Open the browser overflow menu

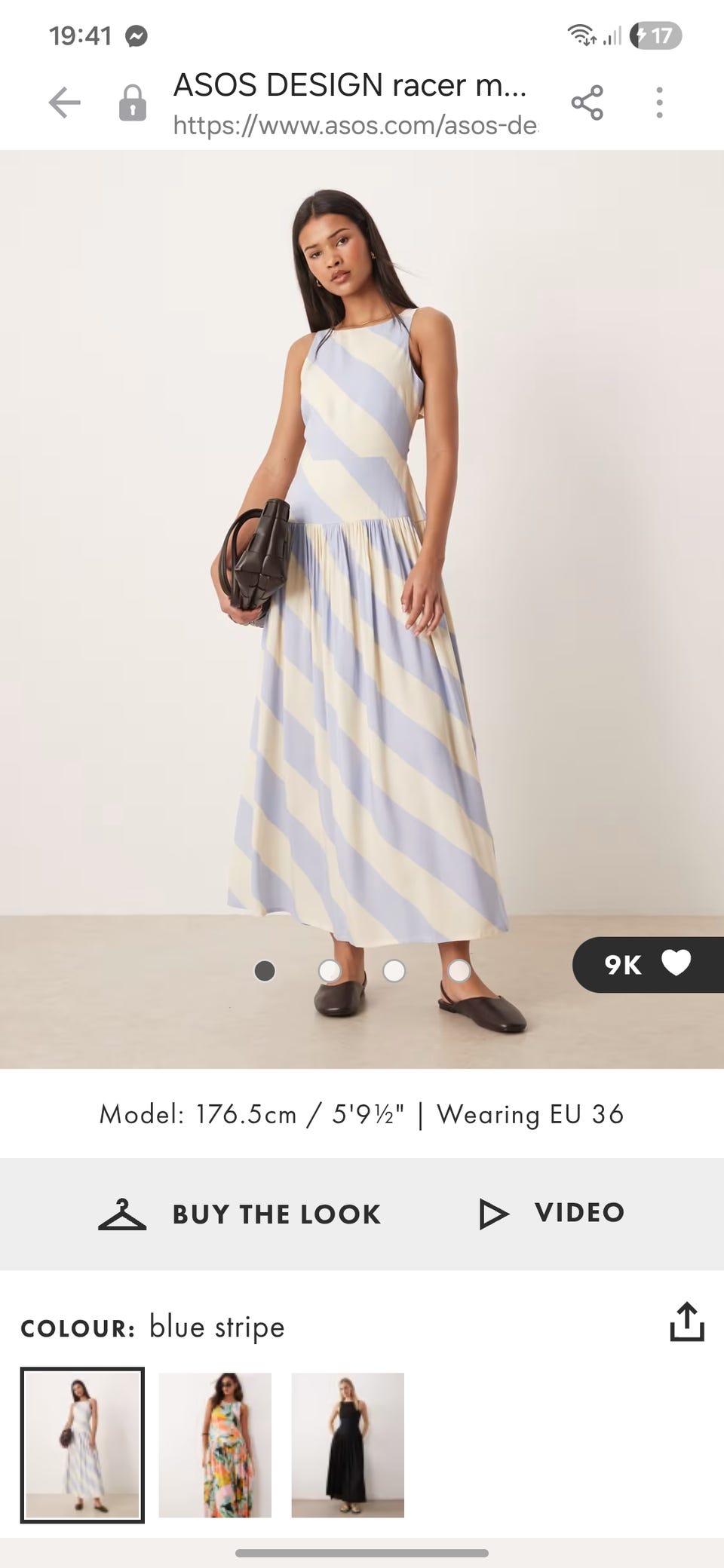pyautogui.click(x=659, y=103)
